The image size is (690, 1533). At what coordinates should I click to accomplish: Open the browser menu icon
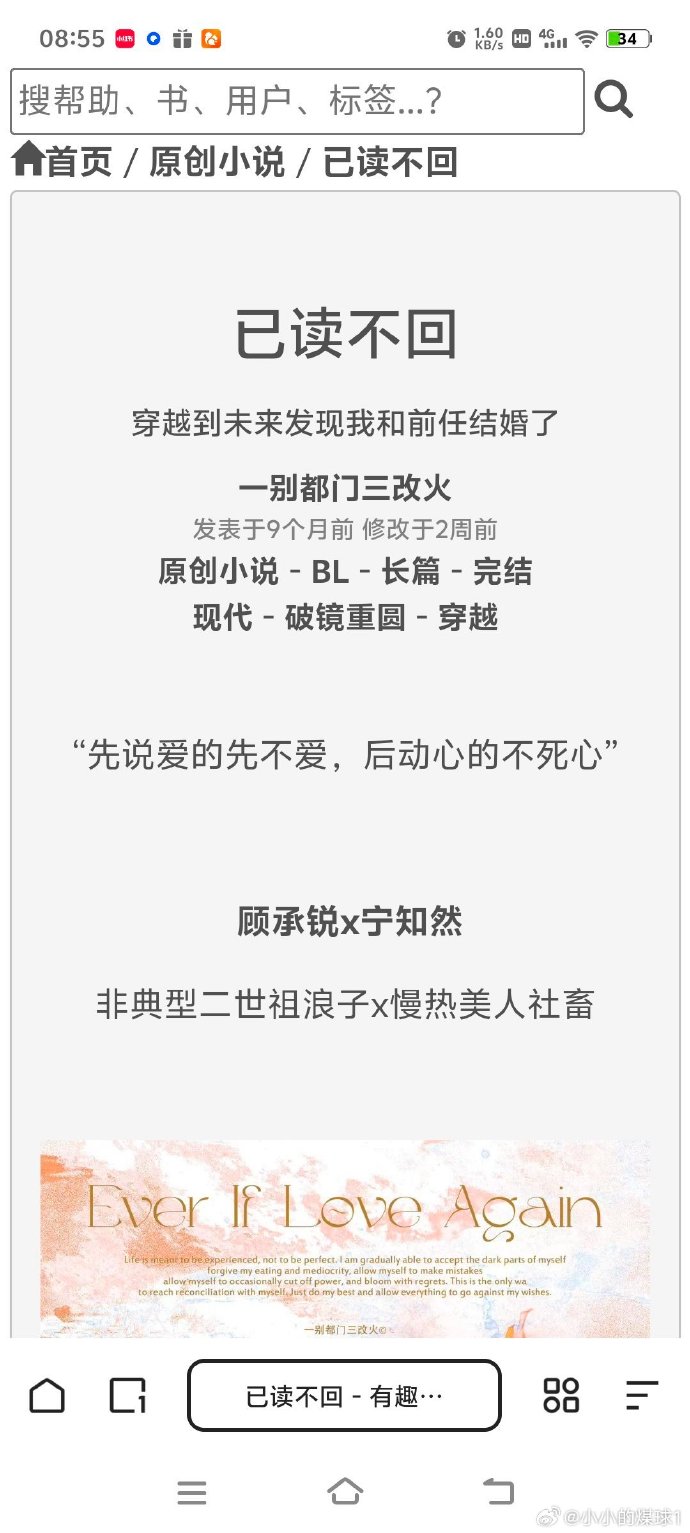pos(641,1395)
